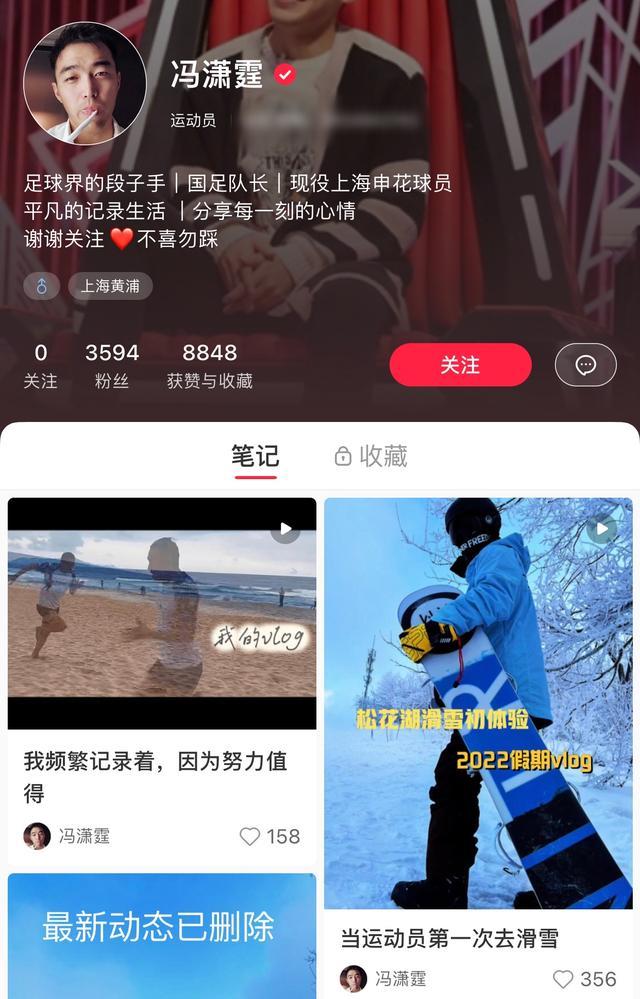Screen dimensions: 640x999
Task: Like the 我频繁记录着 note
Action: point(250,837)
